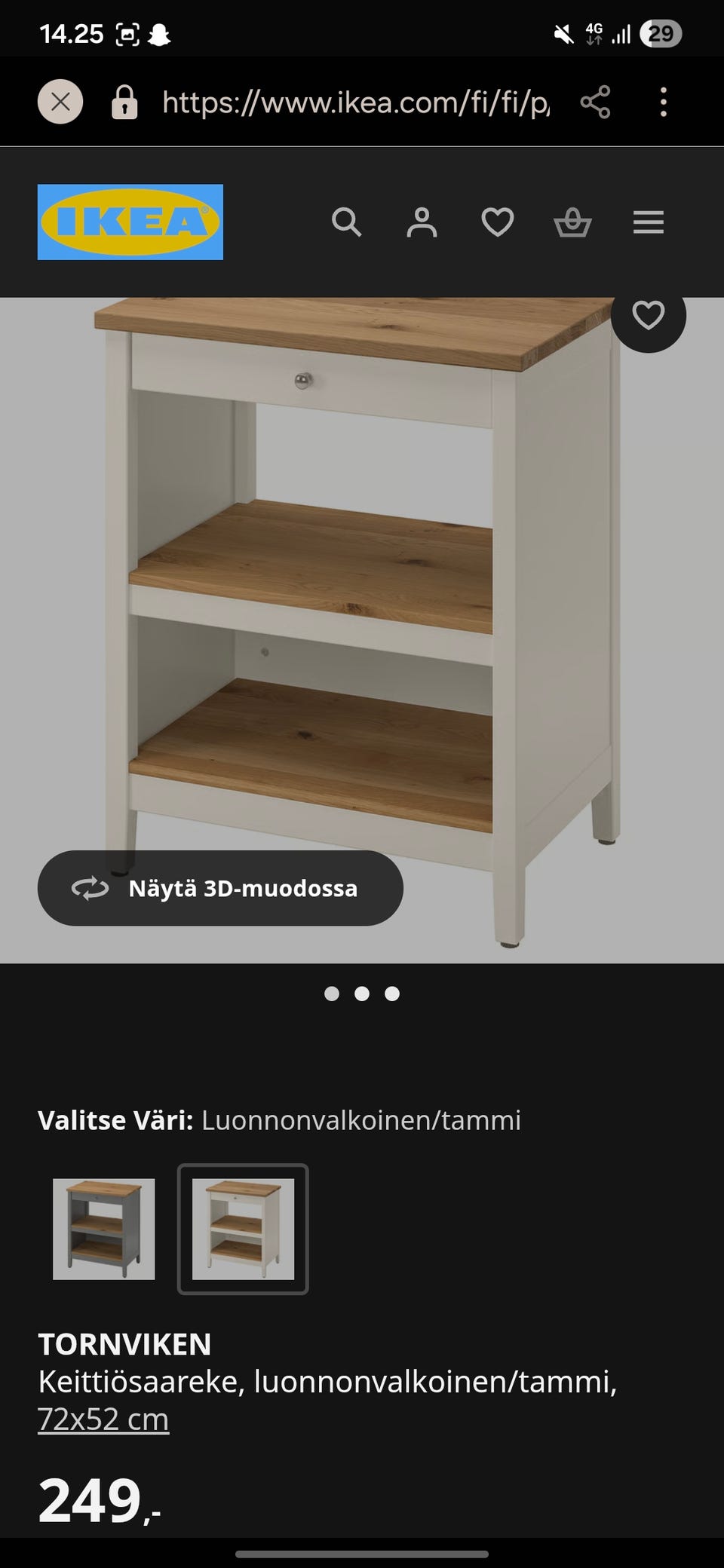Open the IKEA search function

tap(347, 222)
